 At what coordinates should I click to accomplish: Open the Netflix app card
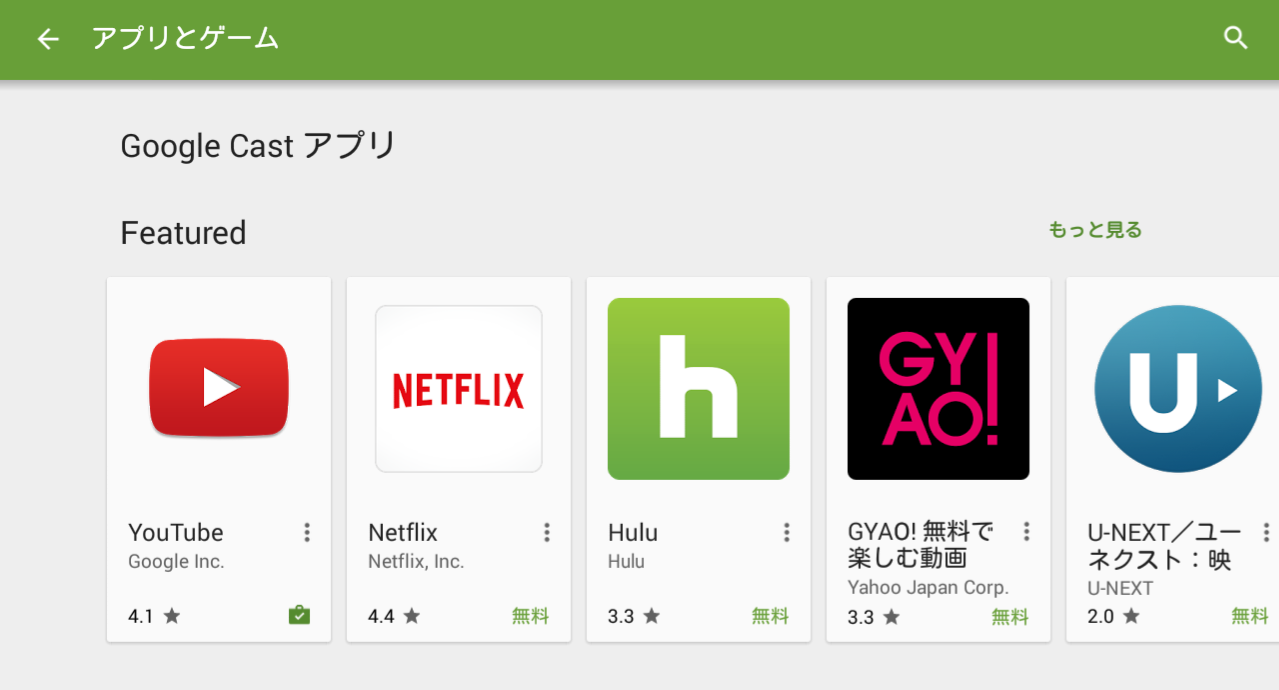(458, 388)
